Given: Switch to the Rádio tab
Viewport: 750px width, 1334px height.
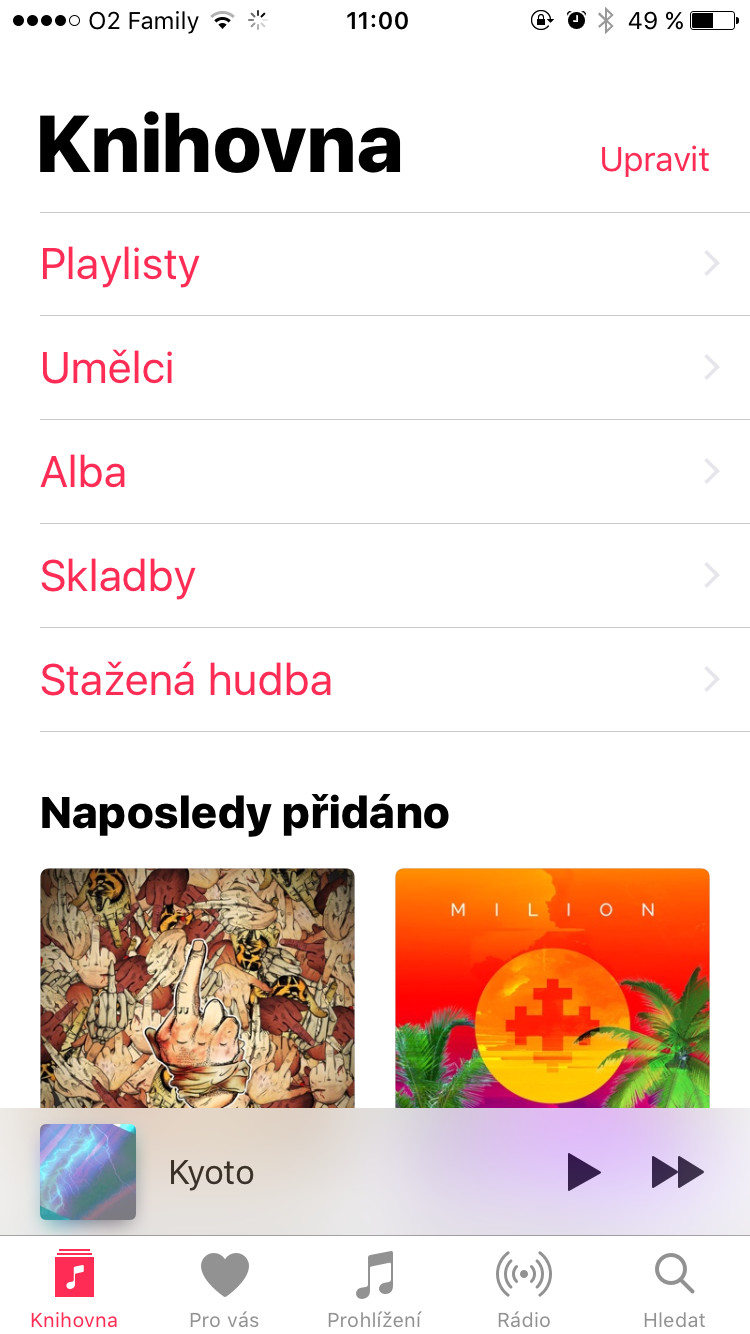Looking at the screenshot, I should click(x=524, y=1288).
